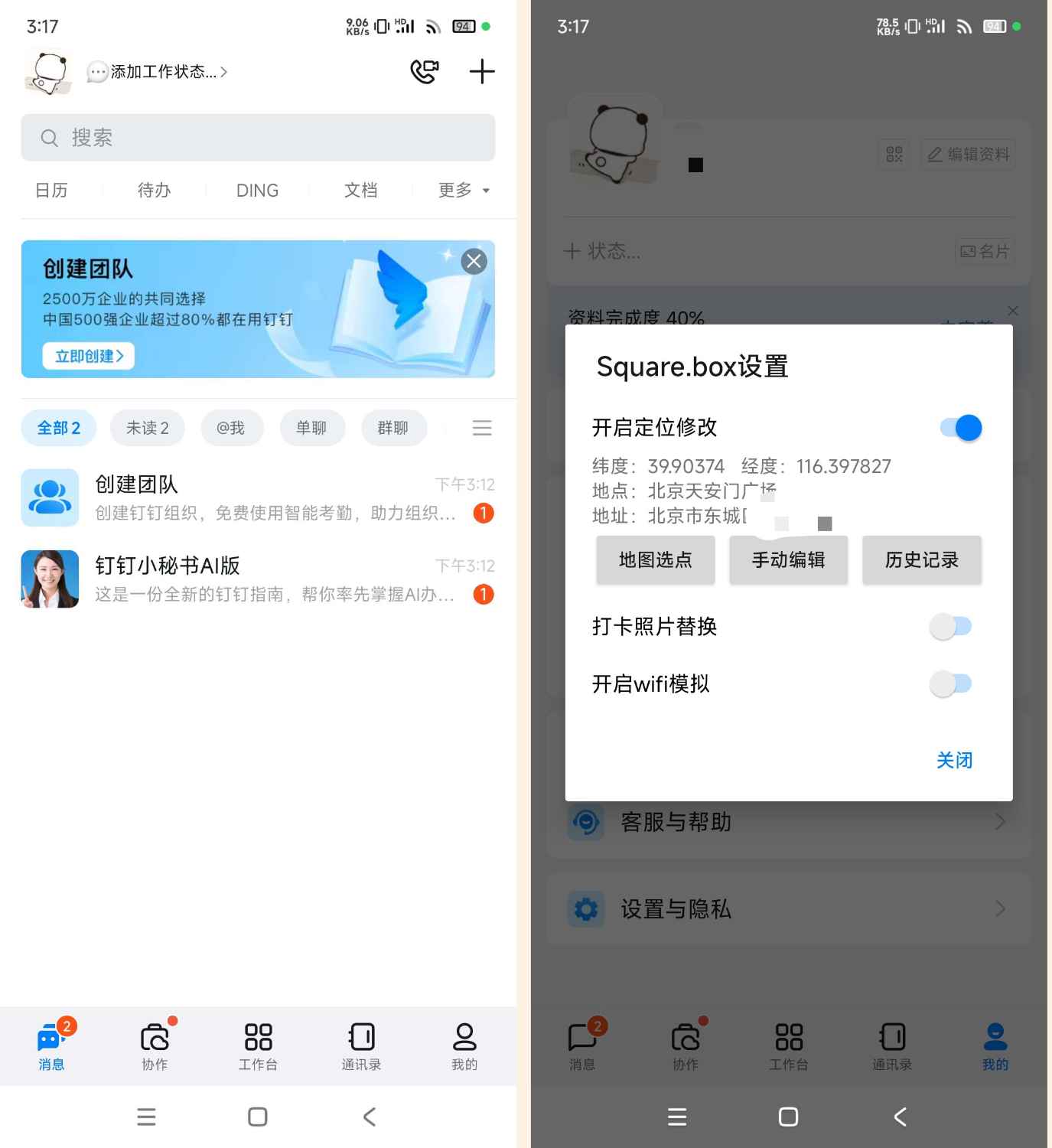Click the search input field
The image size is (1052, 1148).
[257, 138]
